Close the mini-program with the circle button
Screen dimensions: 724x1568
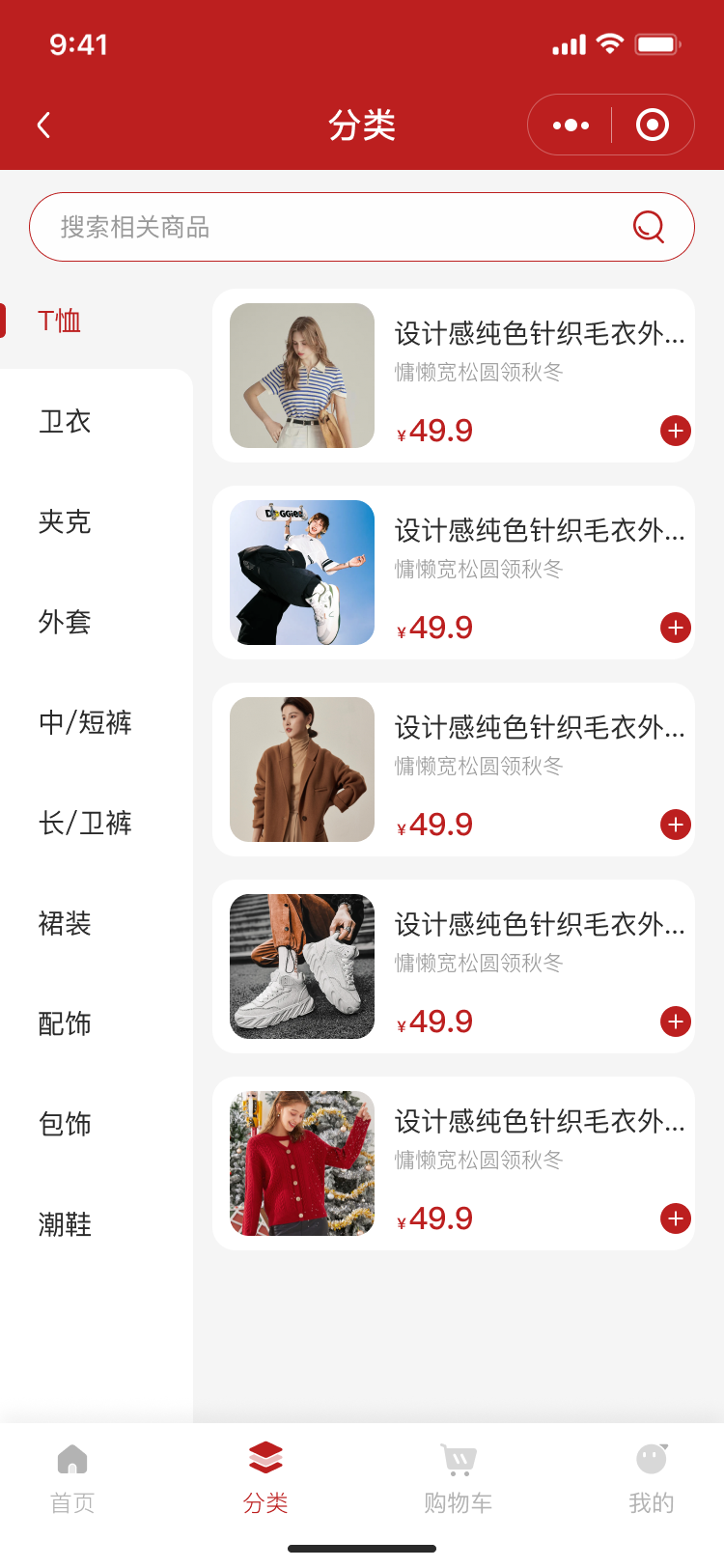[x=653, y=125]
